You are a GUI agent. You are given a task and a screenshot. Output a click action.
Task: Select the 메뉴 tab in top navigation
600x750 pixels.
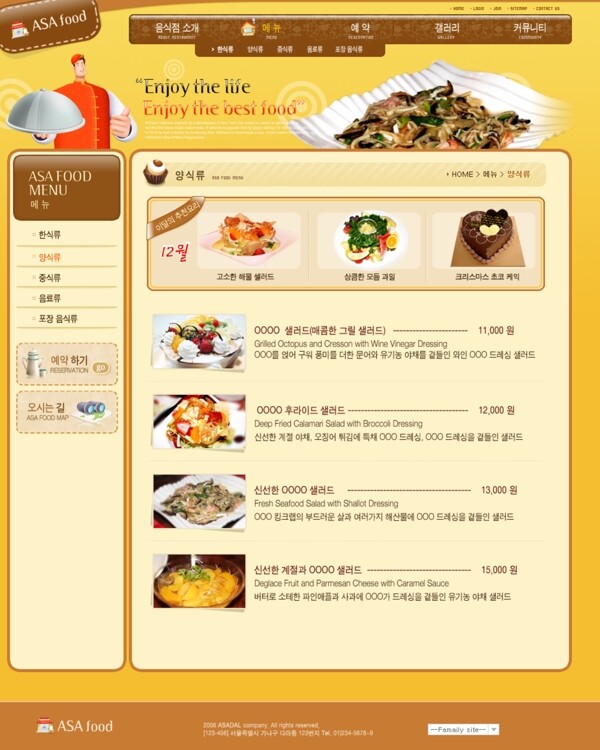tap(263, 29)
